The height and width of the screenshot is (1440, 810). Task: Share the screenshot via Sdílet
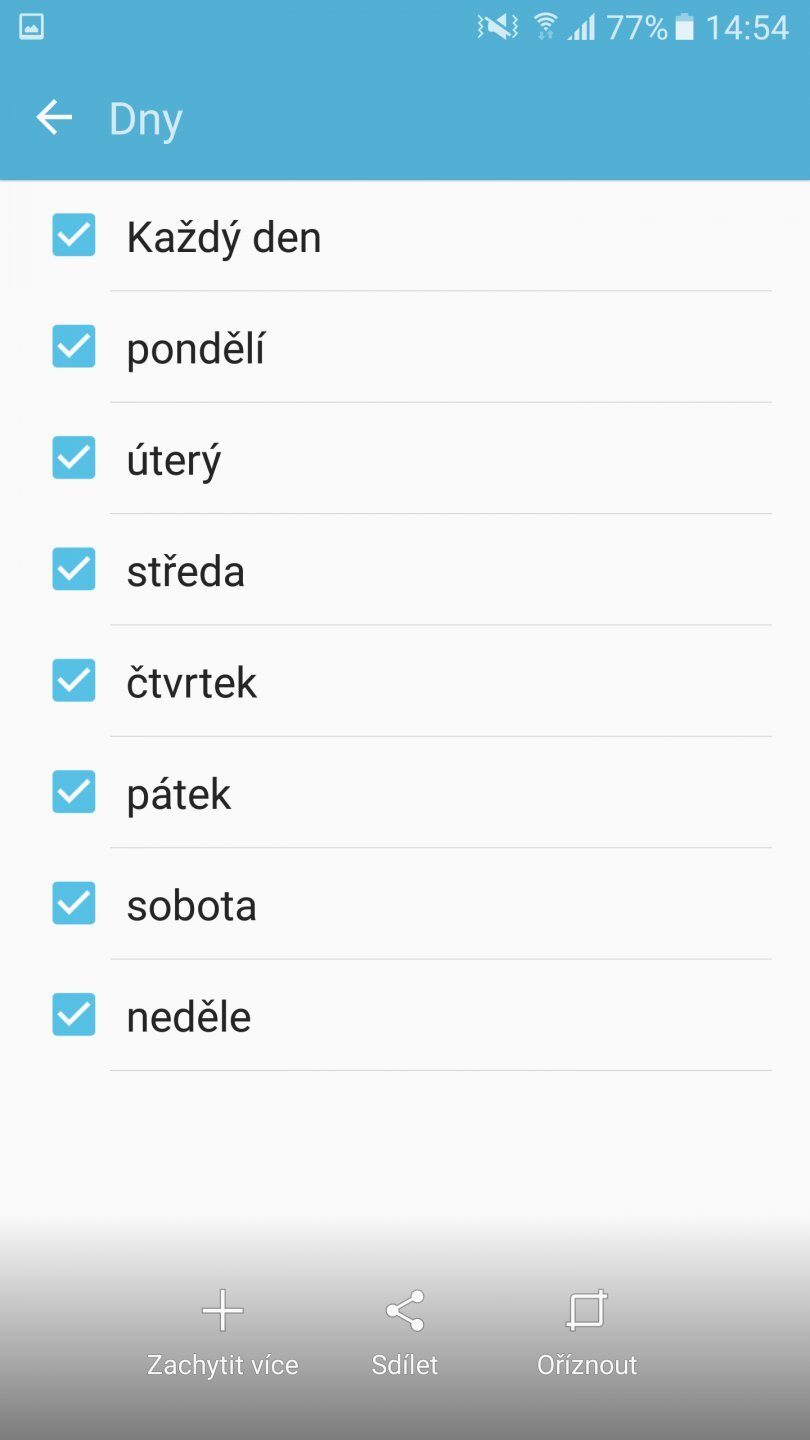point(405,1332)
